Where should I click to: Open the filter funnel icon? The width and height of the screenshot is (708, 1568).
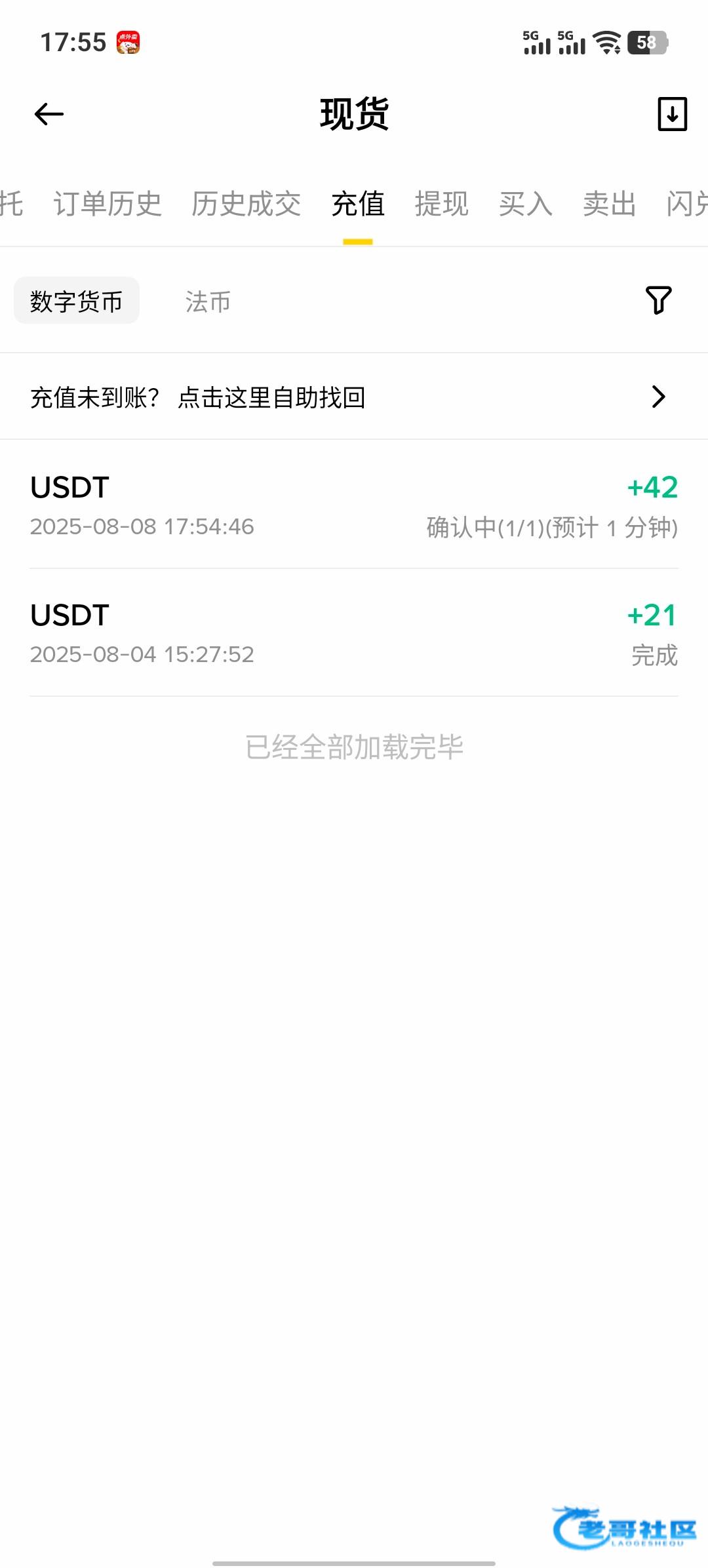pyautogui.click(x=659, y=300)
